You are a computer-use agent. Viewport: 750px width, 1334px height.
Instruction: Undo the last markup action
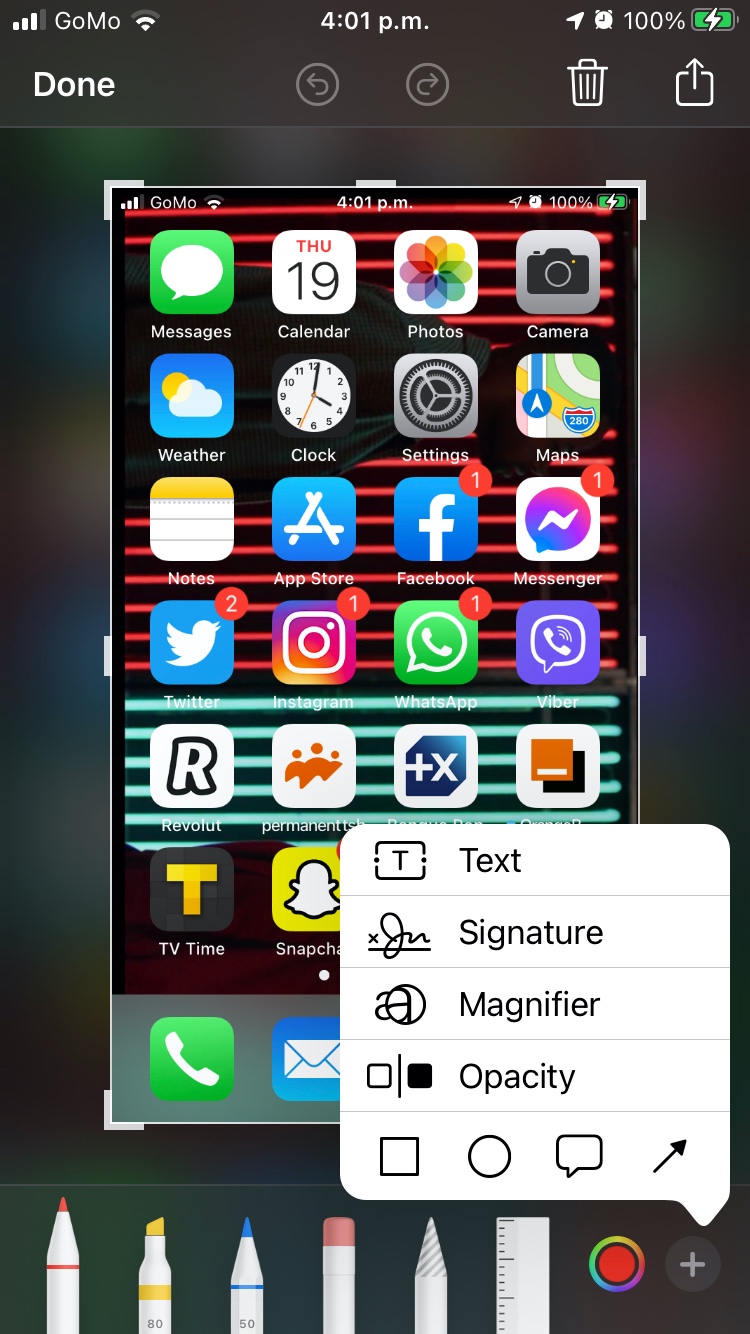[x=318, y=85]
